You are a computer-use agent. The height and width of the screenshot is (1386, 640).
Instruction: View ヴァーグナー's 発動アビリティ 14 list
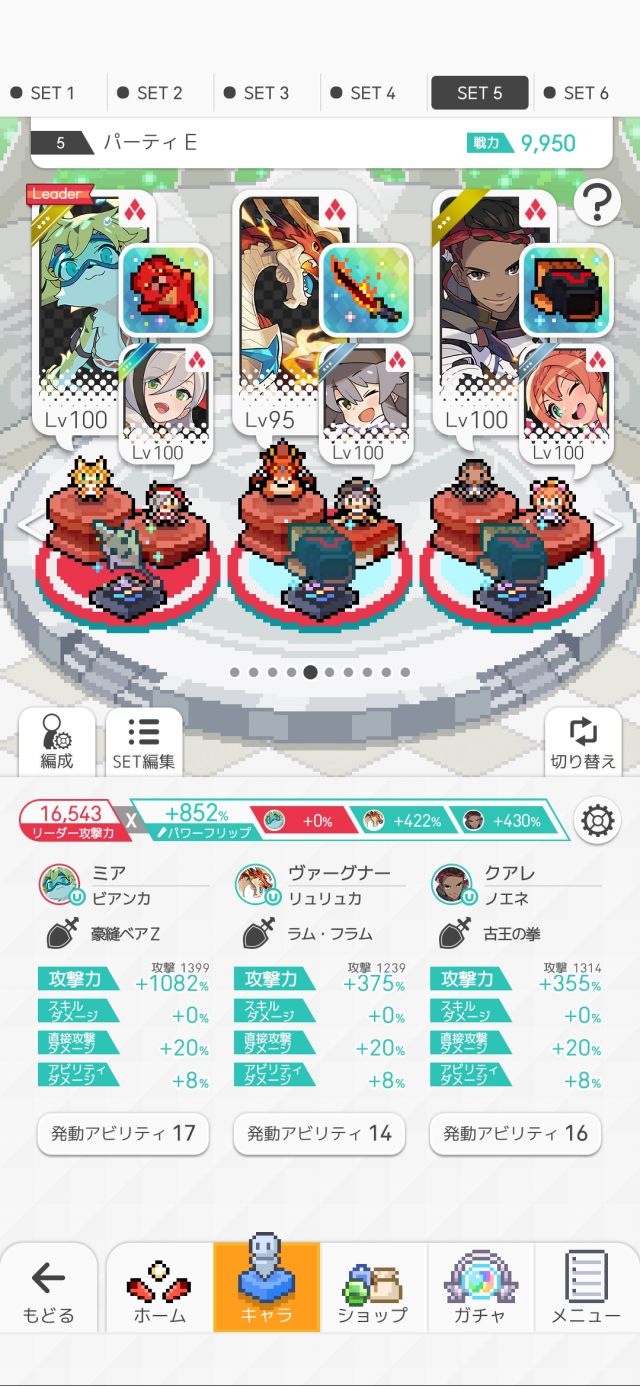[x=319, y=1133]
